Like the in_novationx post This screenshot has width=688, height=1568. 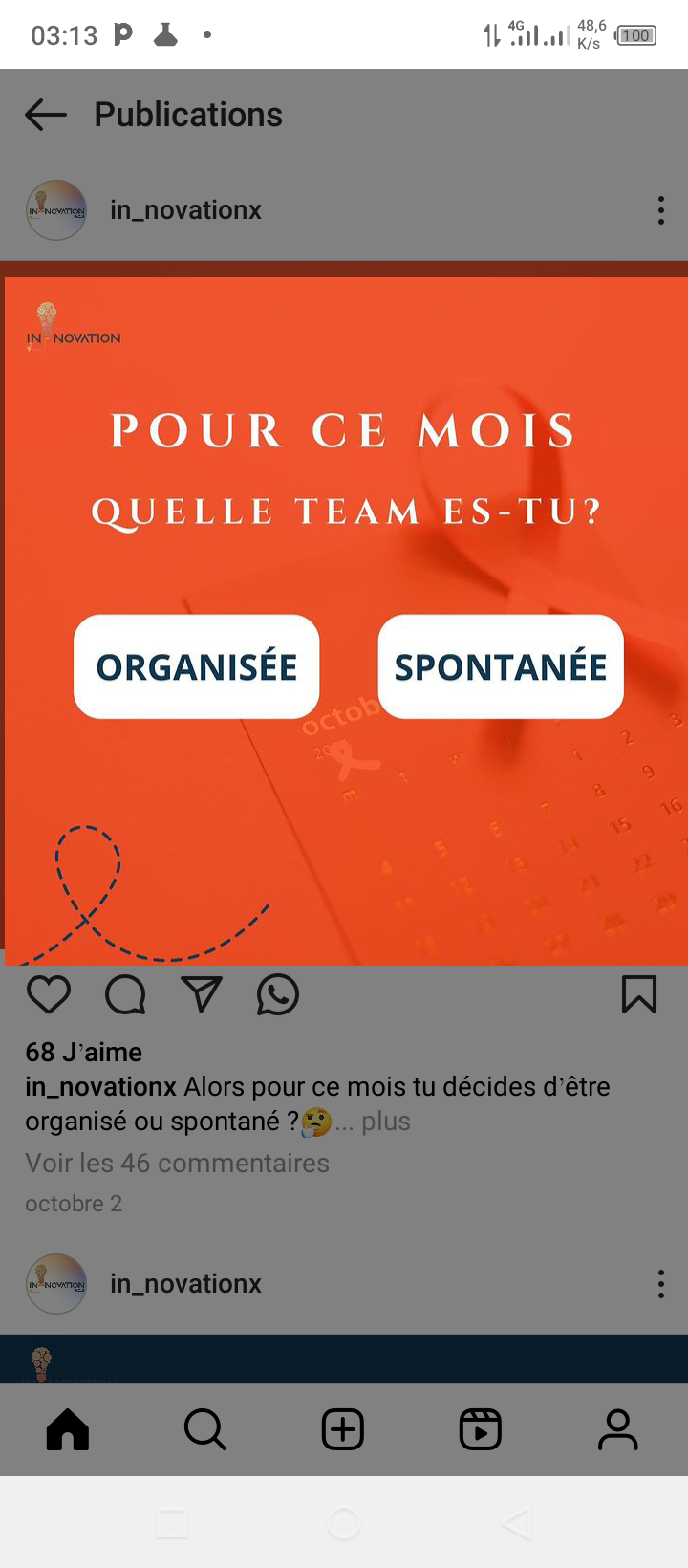49,994
